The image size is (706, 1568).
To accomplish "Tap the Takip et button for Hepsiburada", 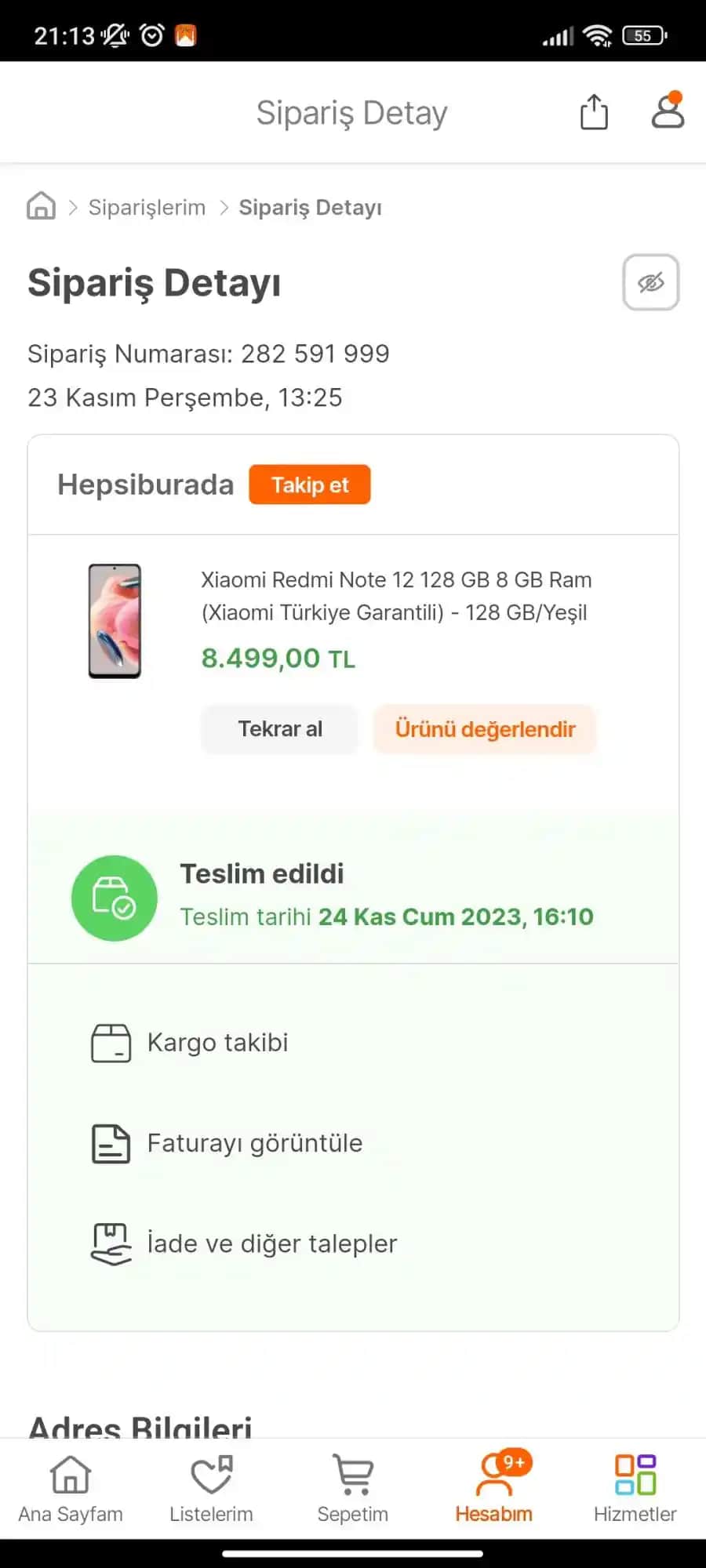I will coord(310,485).
